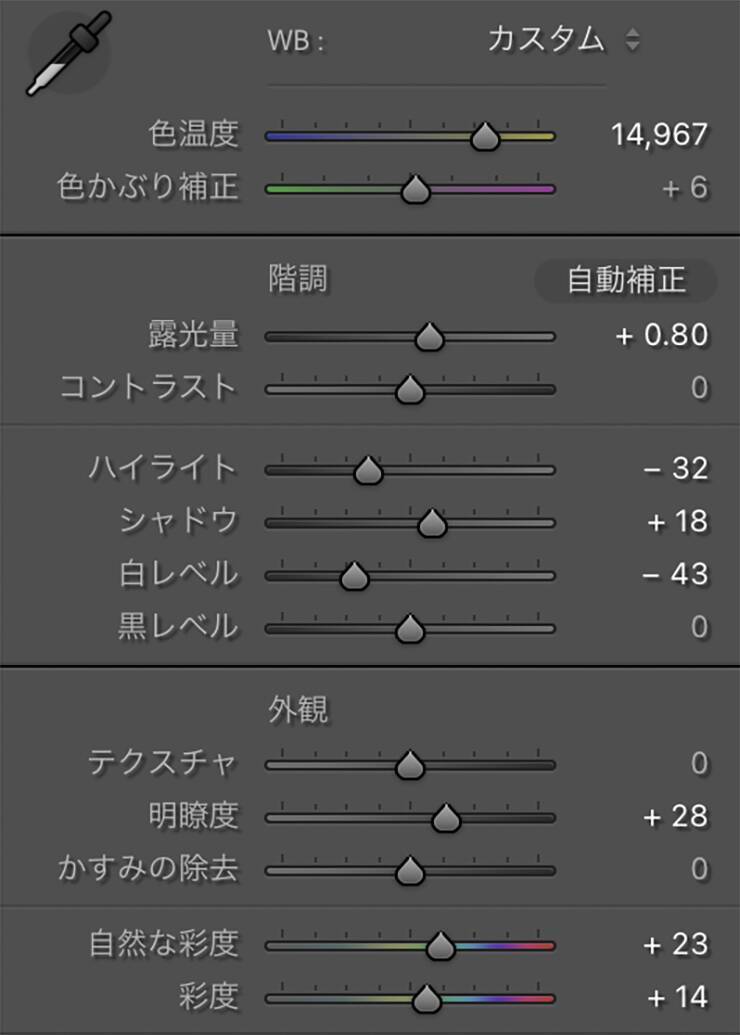This screenshot has height=1035, width=740.
Task: Tap the 自動補正 auto tone button
Action: pyautogui.click(x=626, y=281)
